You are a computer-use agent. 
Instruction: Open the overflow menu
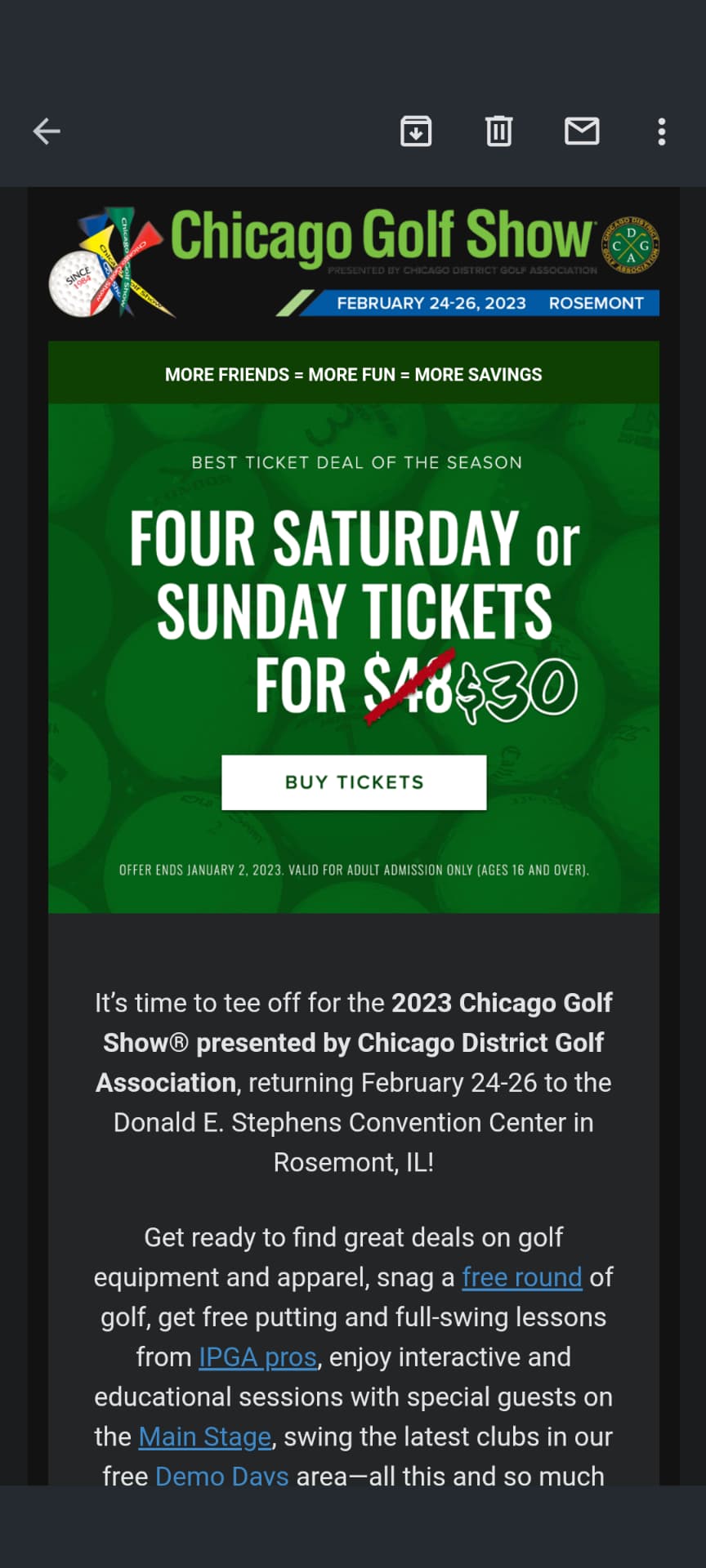click(x=662, y=131)
